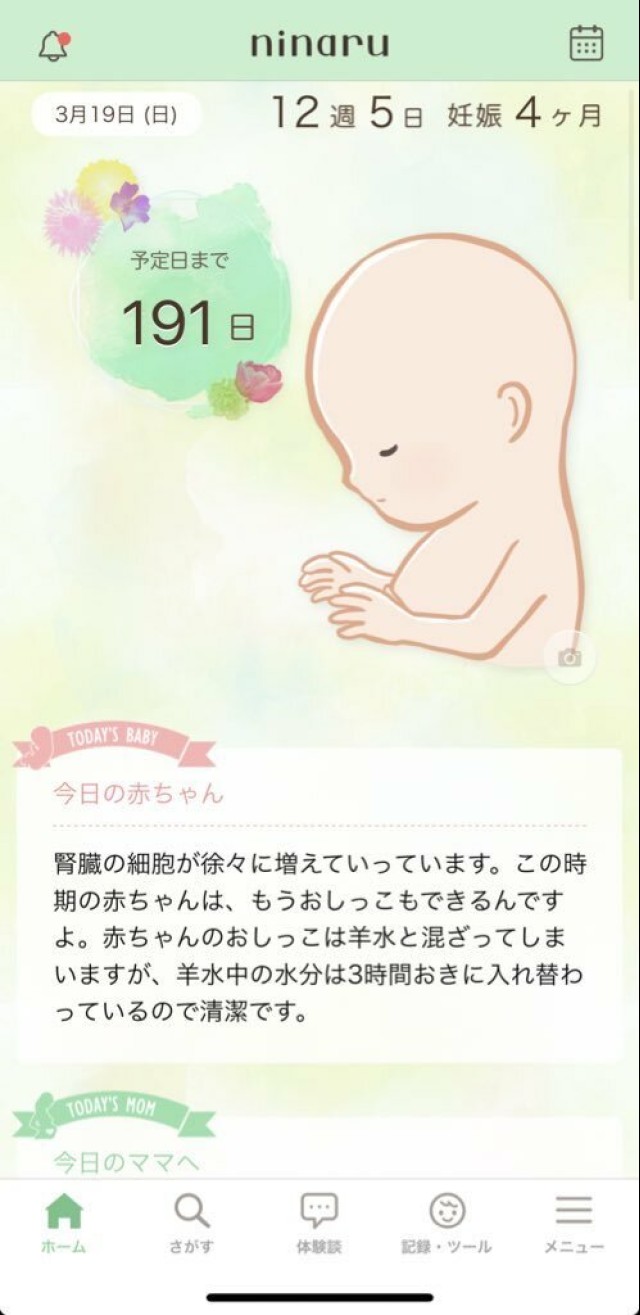Open the notifications bell

coord(53,45)
